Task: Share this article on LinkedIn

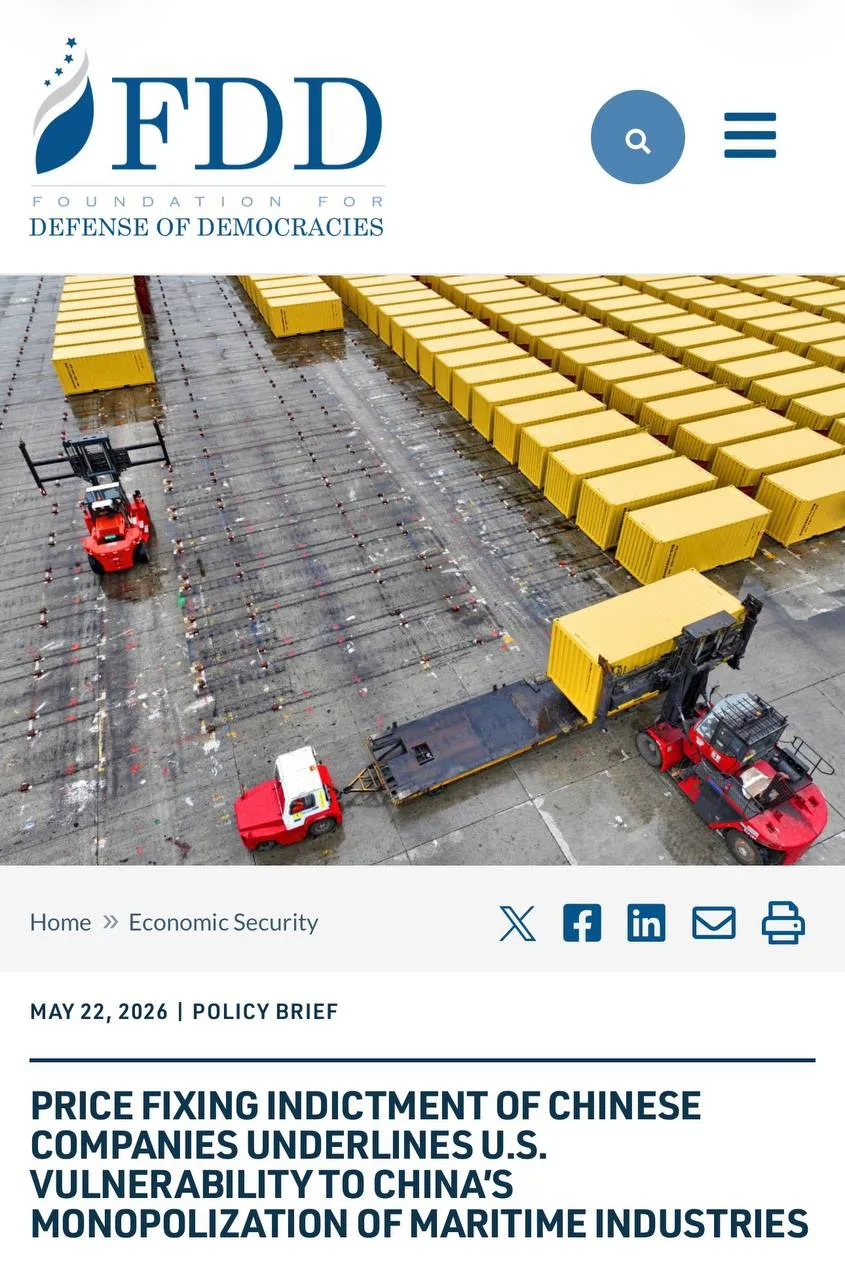Action: (x=646, y=922)
